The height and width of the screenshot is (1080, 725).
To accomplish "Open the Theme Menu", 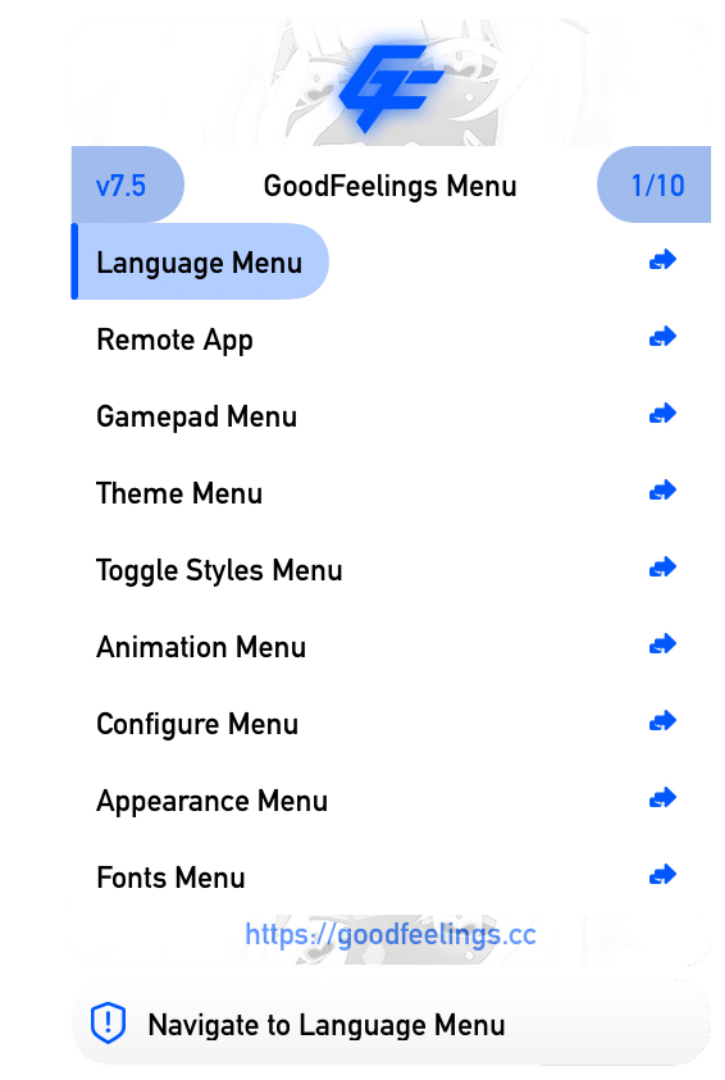I will point(180,493).
